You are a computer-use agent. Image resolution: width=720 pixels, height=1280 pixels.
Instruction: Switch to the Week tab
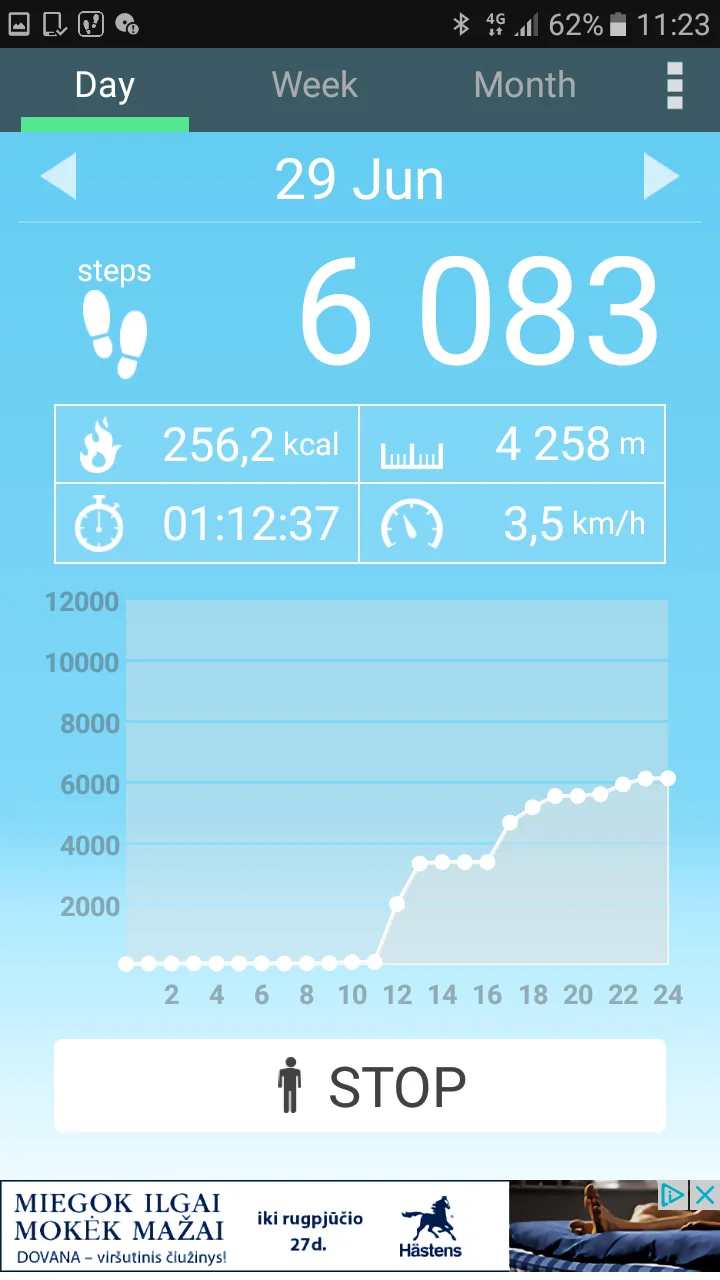pos(314,86)
